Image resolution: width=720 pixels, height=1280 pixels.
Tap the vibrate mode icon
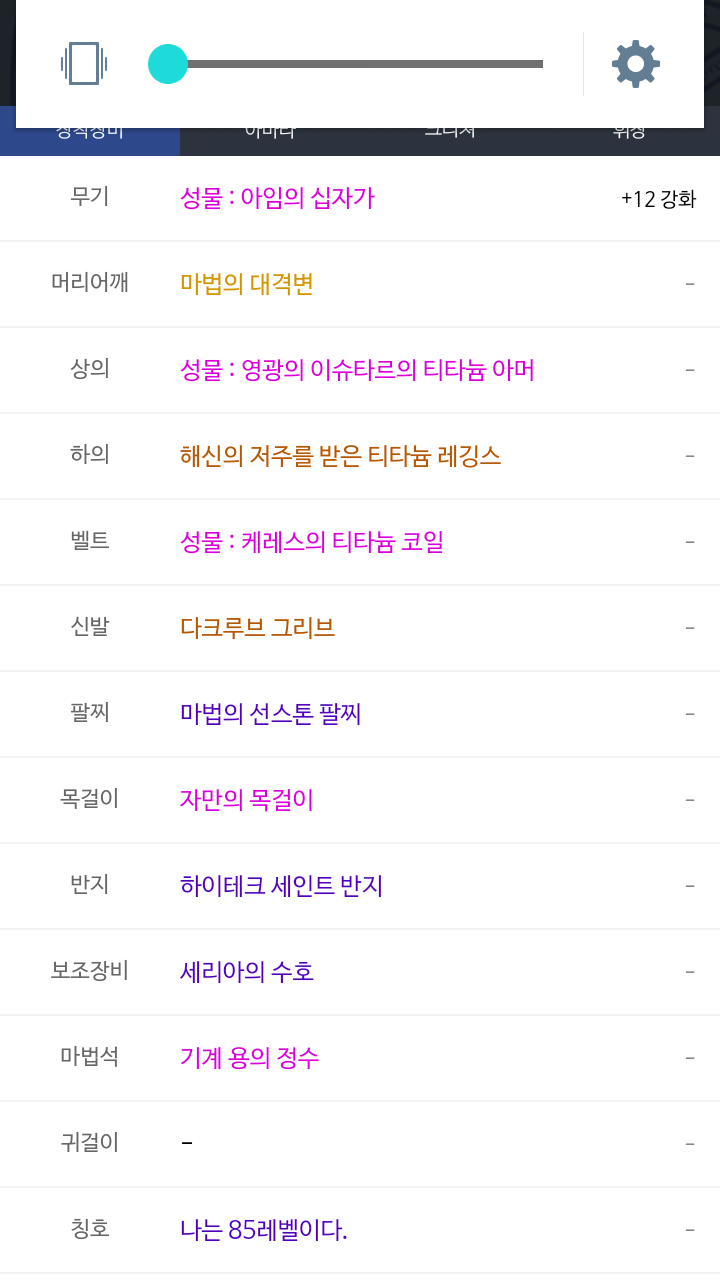click(x=84, y=64)
